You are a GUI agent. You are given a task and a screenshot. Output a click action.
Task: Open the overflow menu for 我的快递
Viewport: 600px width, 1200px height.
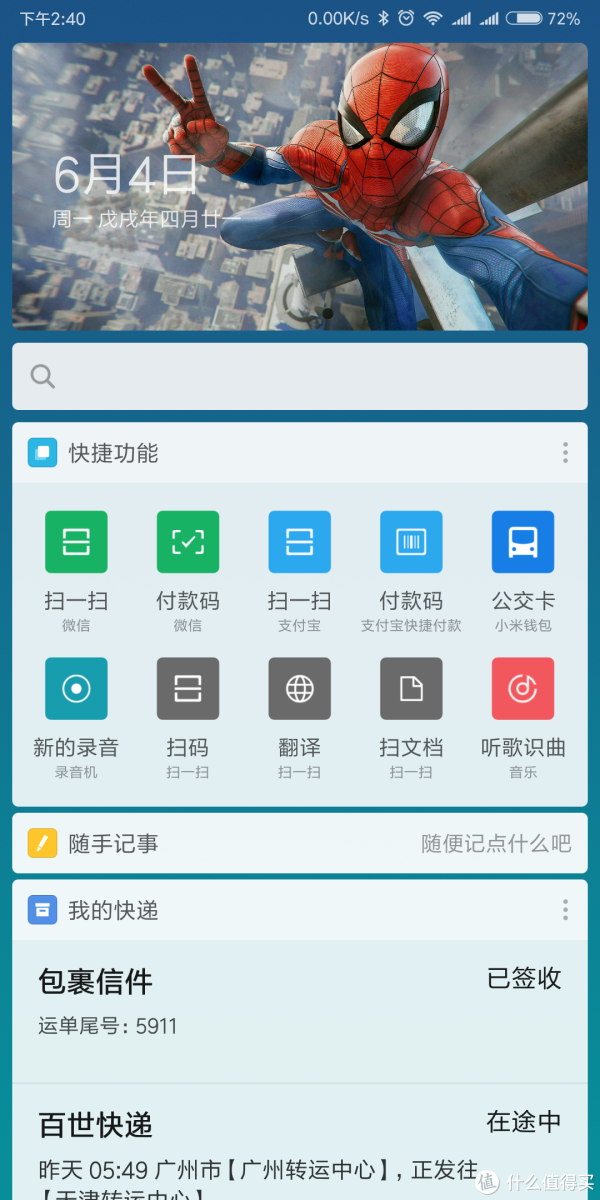[565, 910]
